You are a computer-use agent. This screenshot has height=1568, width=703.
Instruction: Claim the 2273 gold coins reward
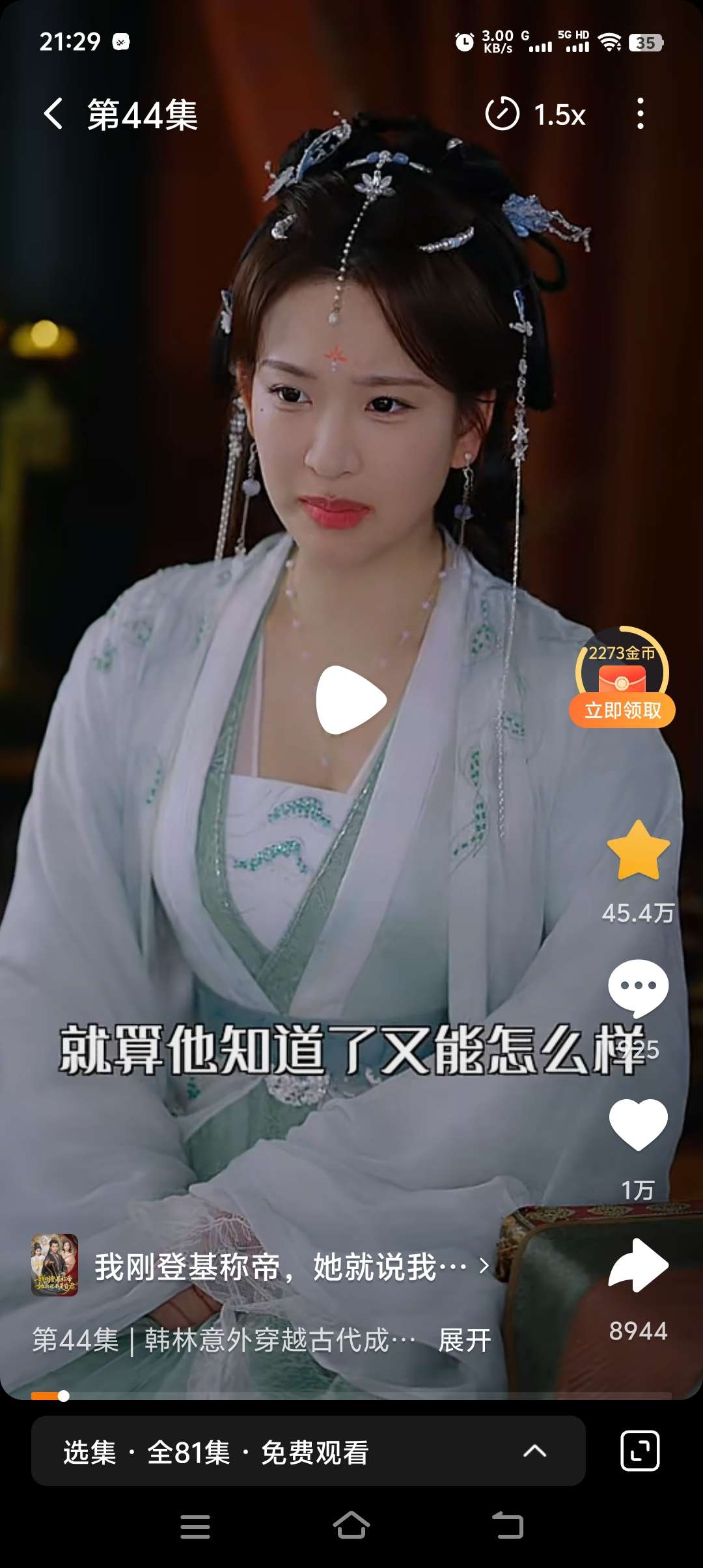[622, 709]
